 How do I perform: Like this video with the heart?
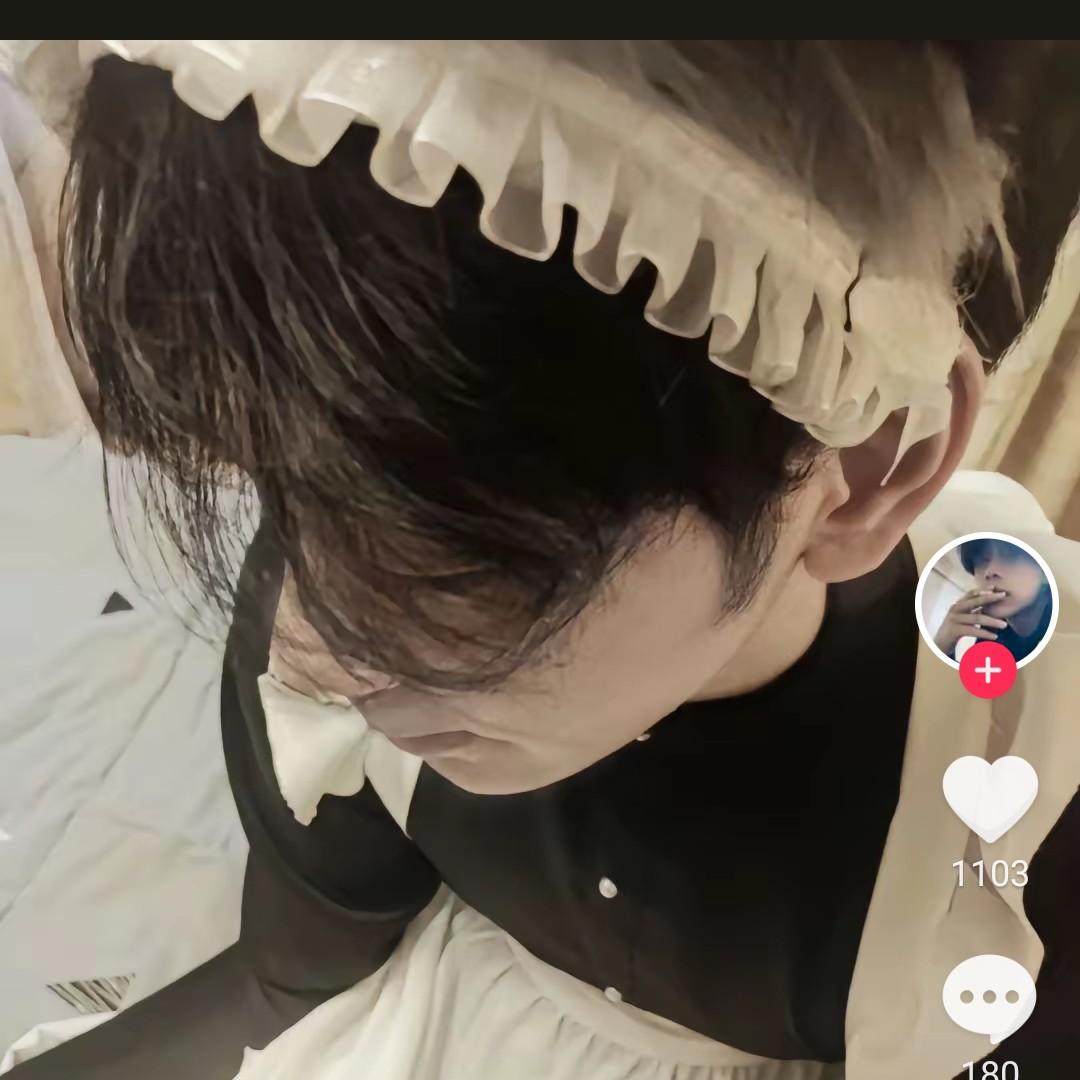point(990,798)
